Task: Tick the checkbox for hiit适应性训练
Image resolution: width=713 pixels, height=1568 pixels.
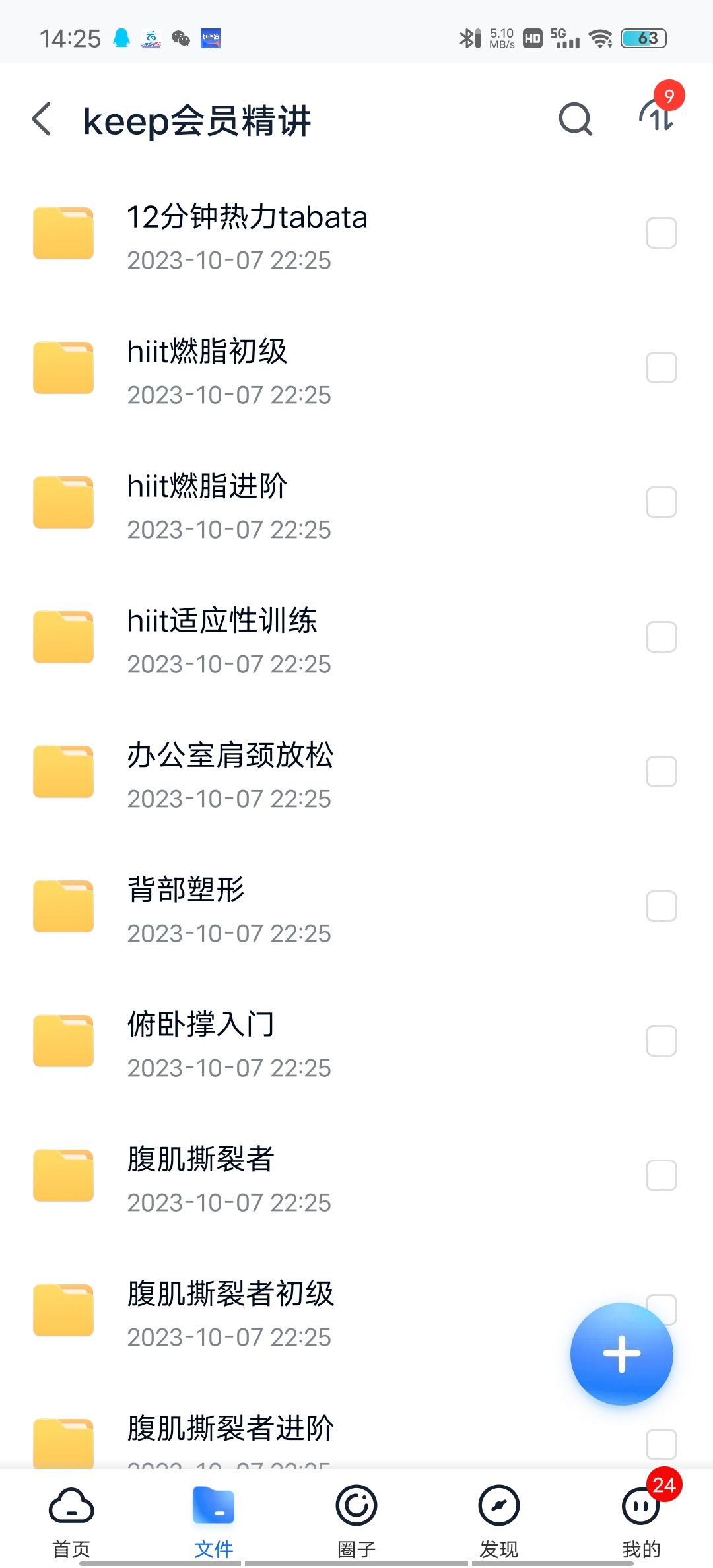Action: pyautogui.click(x=662, y=637)
